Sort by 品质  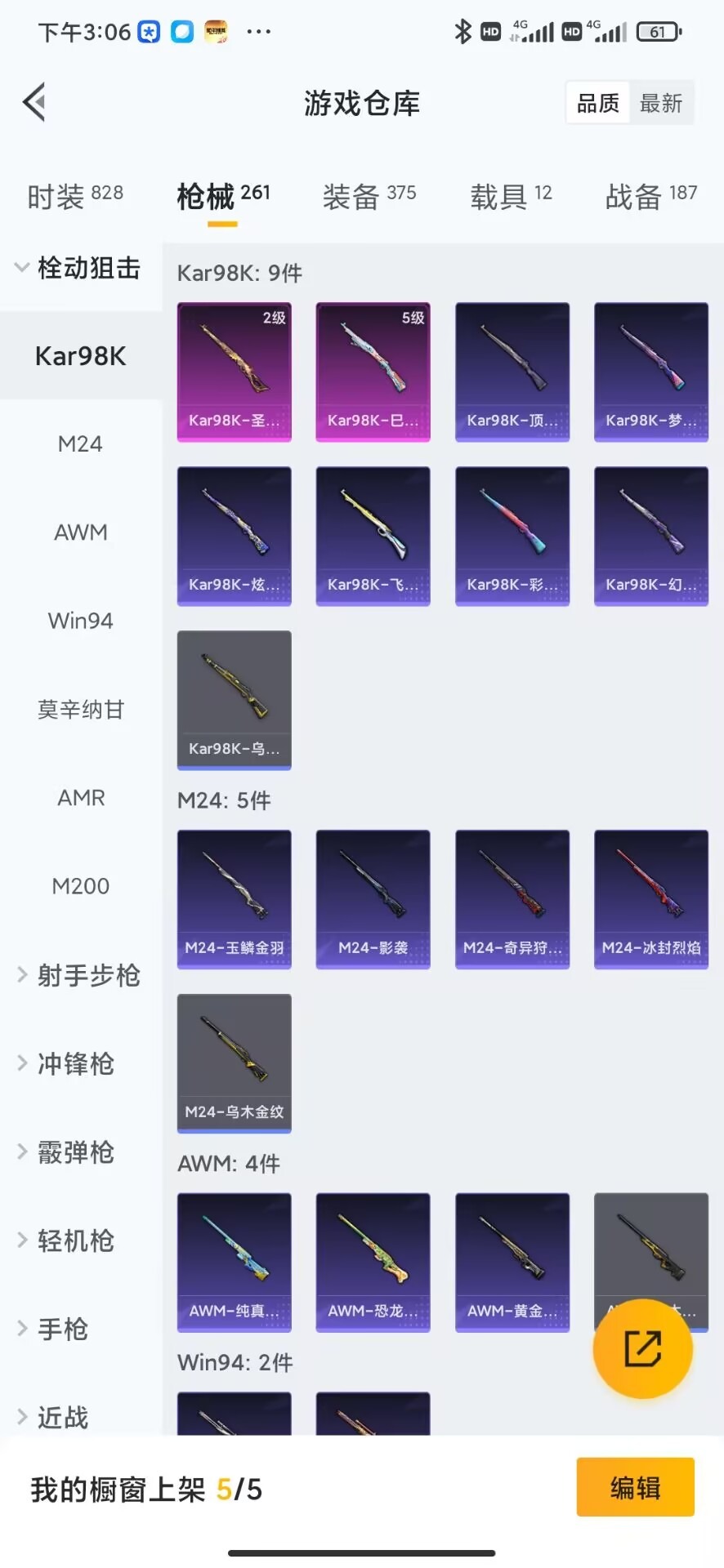click(598, 103)
